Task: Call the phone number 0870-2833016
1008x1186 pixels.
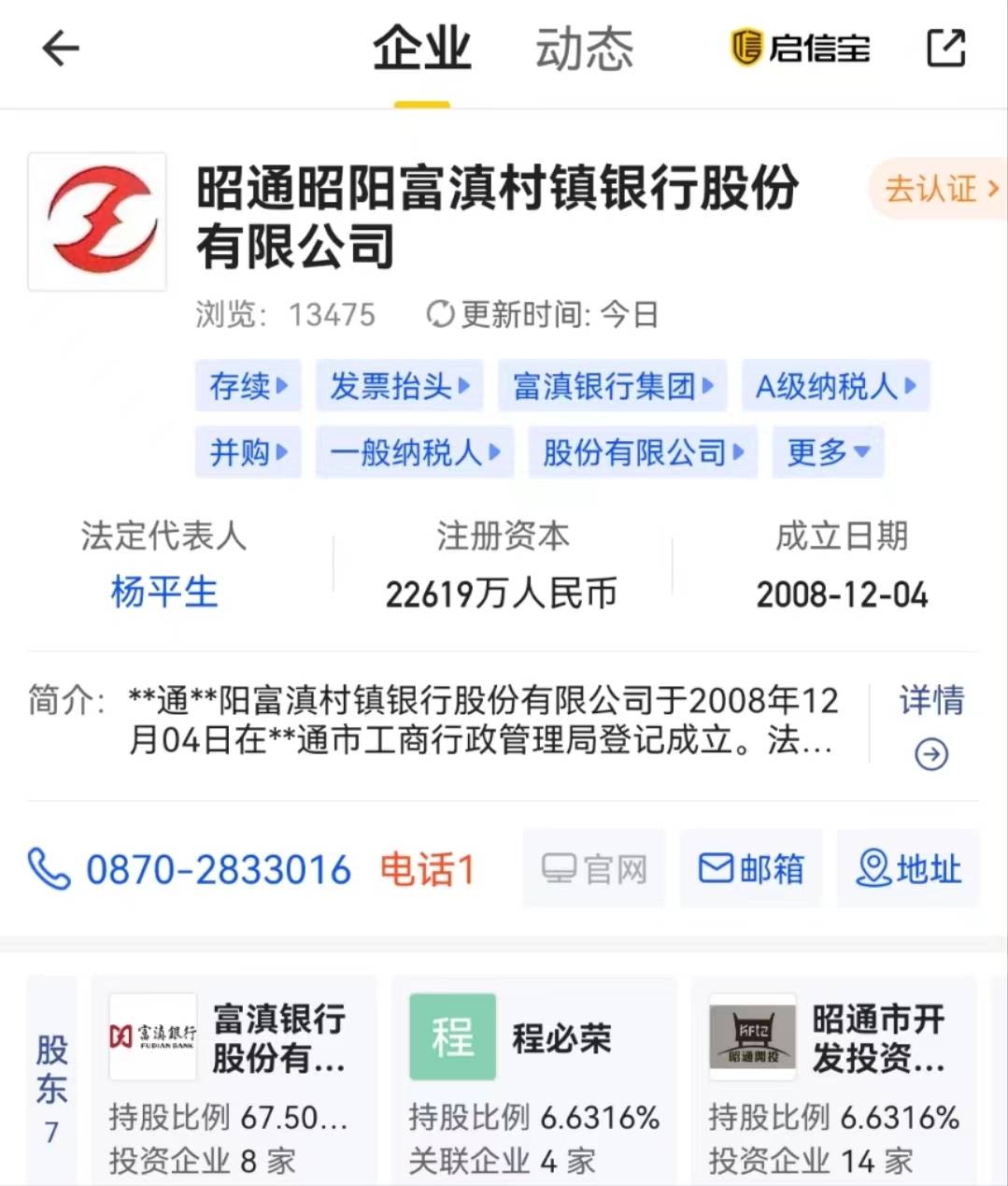Action: coord(218,869)
